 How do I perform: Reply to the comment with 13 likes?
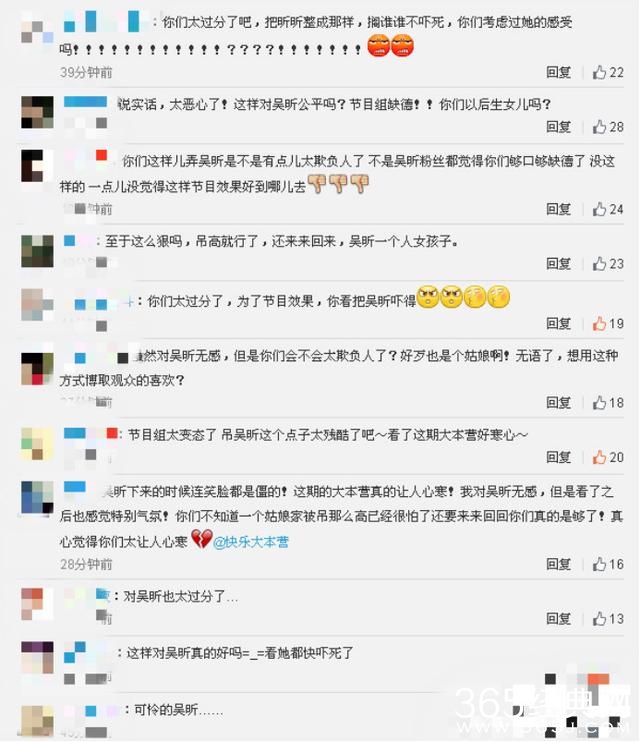tap(558, 619)
